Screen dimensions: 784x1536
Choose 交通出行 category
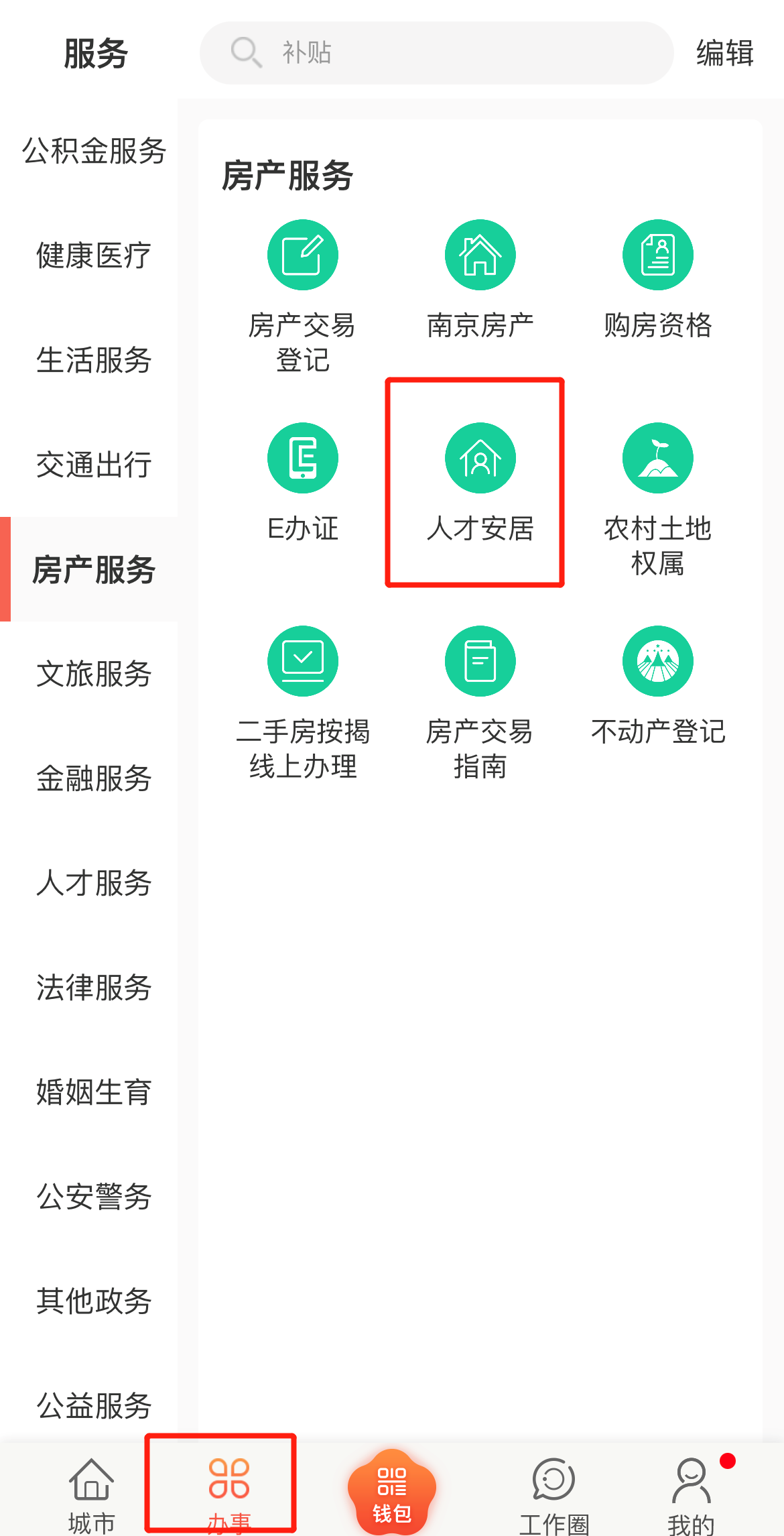click(x=94, y=465)
